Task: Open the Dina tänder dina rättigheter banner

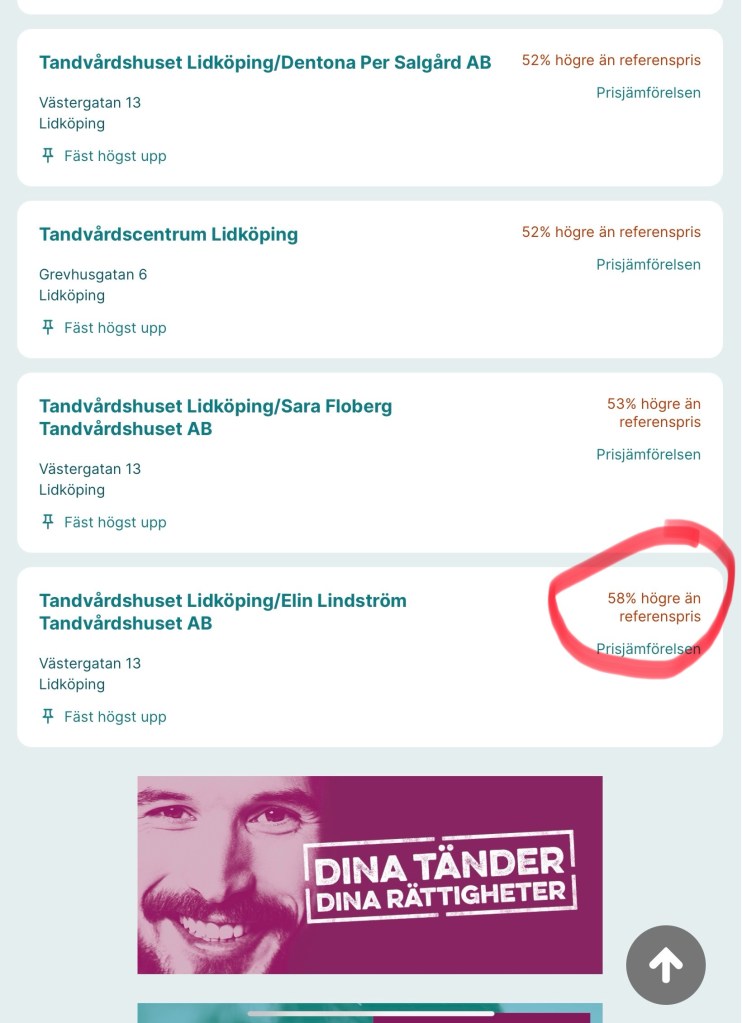Action: point(370,874)
